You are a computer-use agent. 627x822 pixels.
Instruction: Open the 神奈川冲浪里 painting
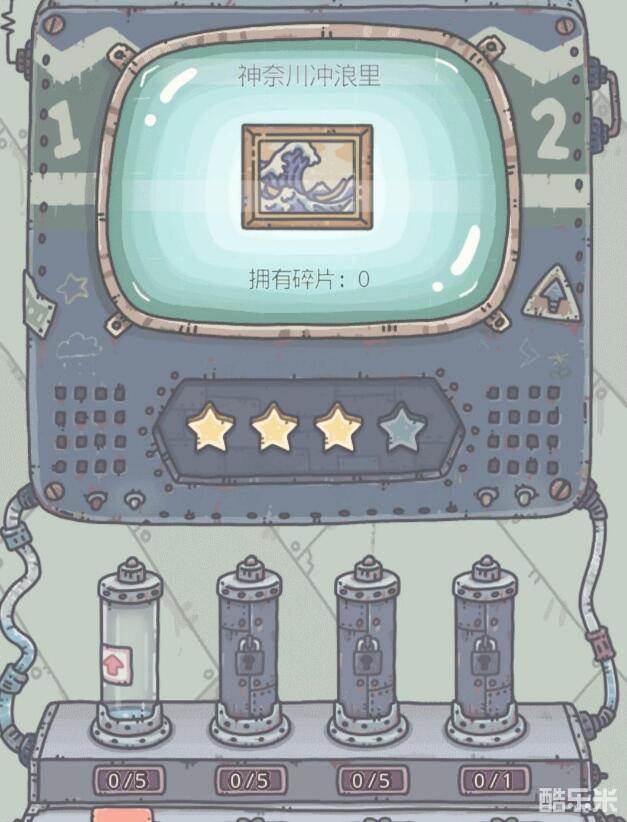(307, 177)
